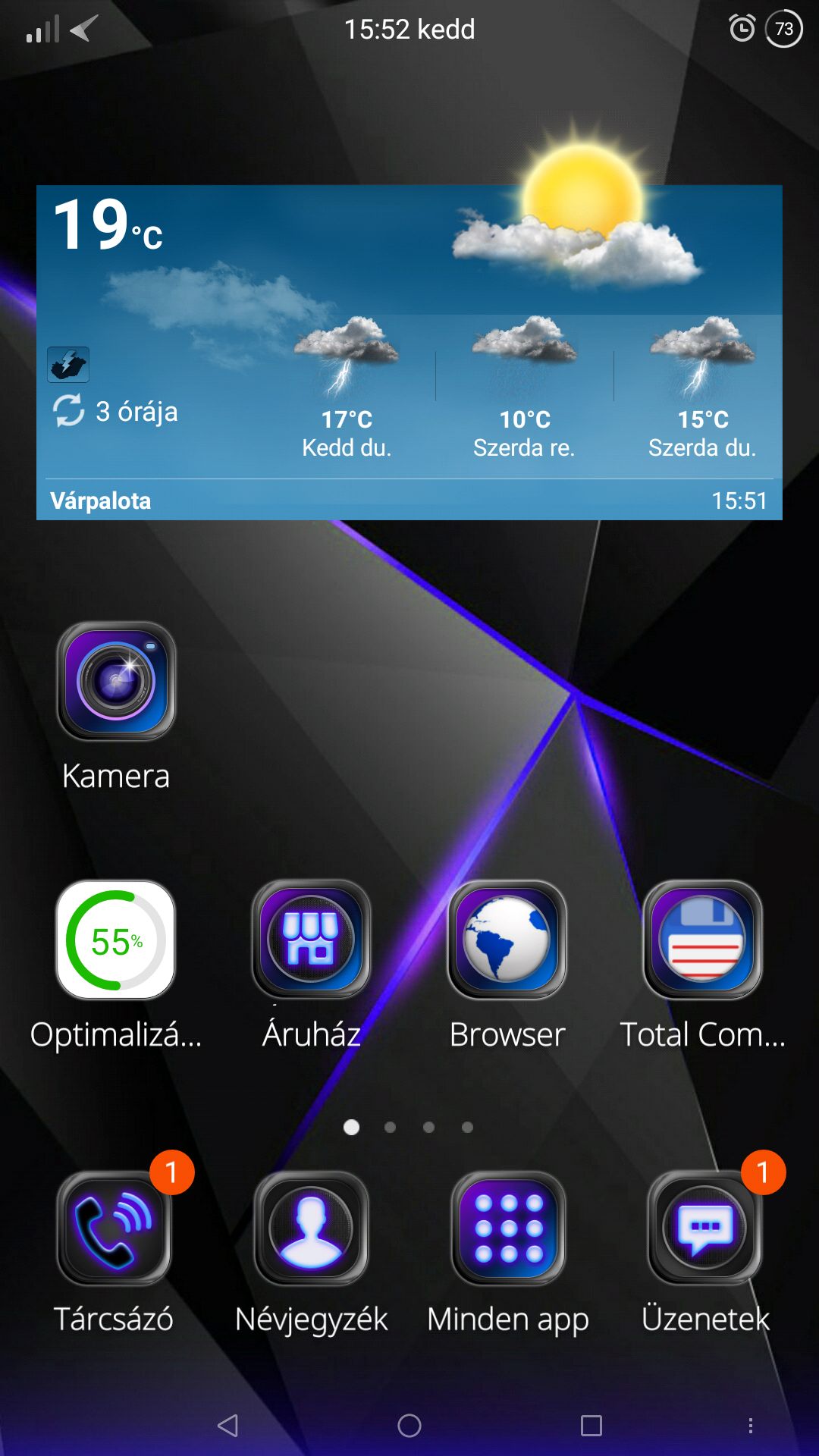Go to the second home screen page dot

[x=390, y=1127]
